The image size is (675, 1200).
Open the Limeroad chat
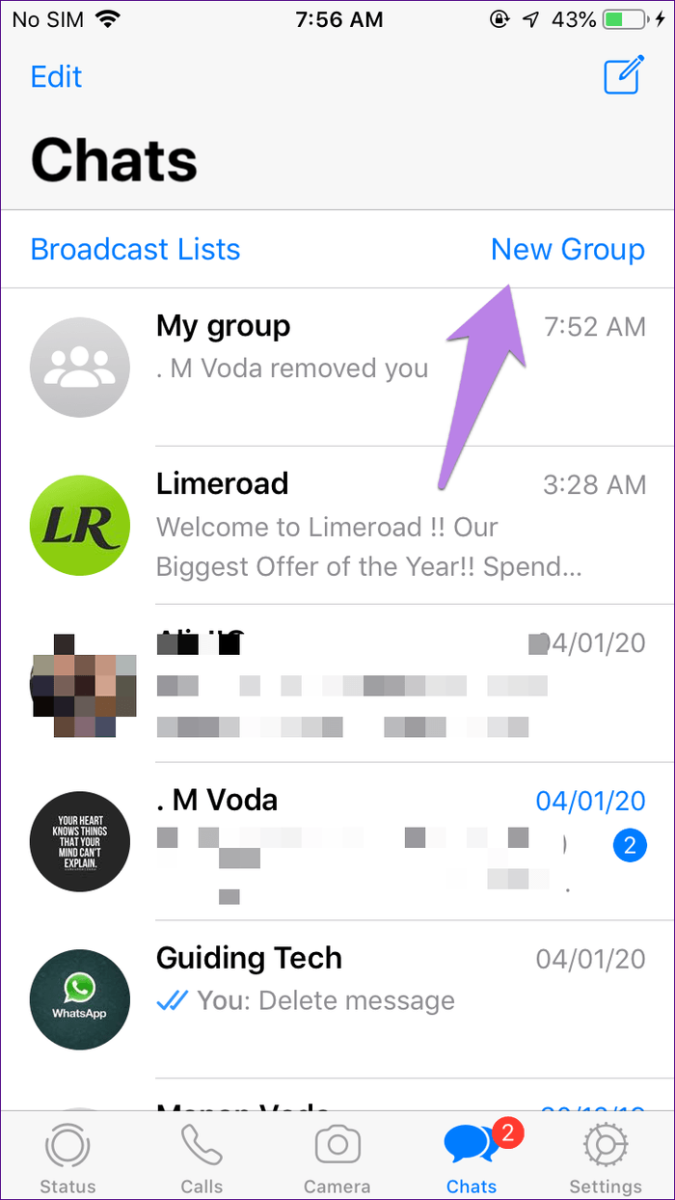point(337,525)
